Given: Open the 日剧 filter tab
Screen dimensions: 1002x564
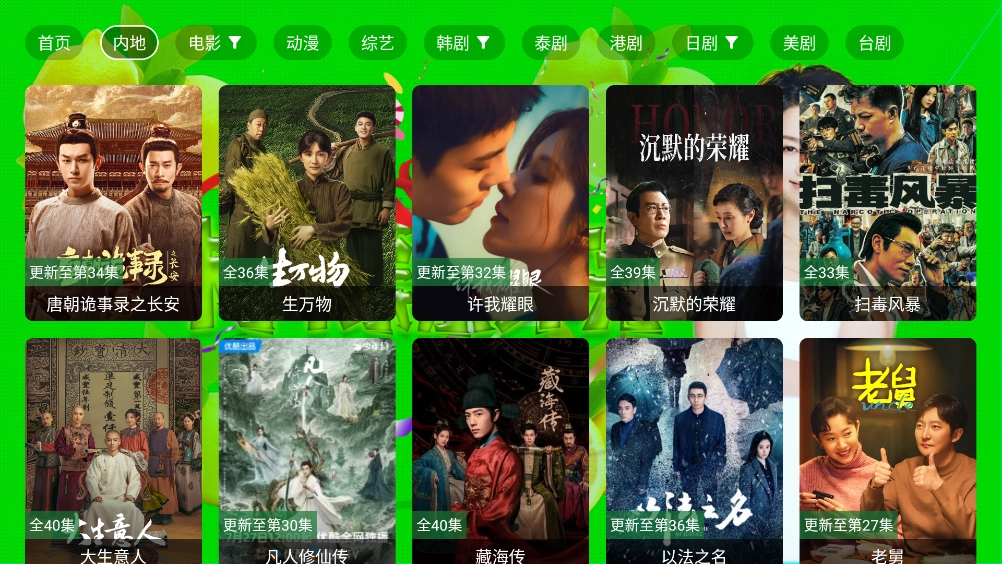Looking at the screenshot, I should [712, 43].
